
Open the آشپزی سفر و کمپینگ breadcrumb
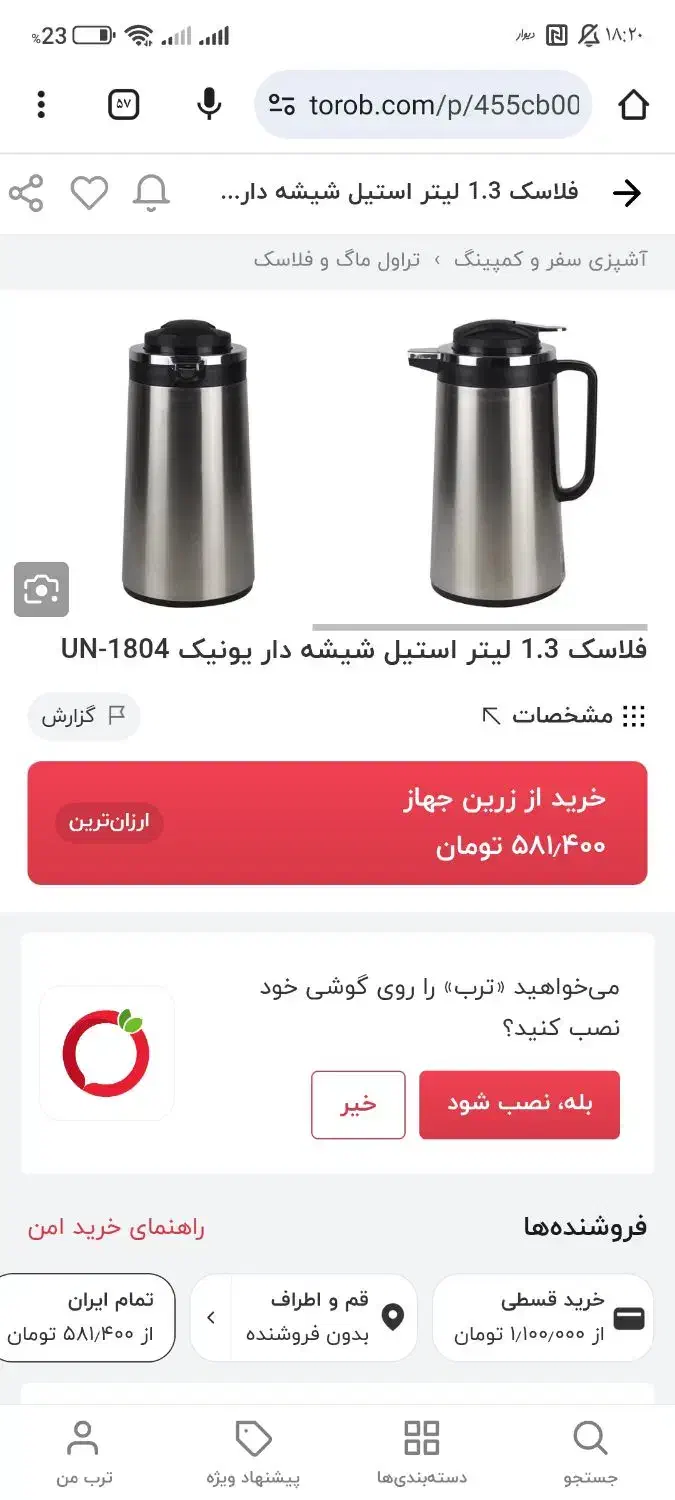[x=550, y=261]
